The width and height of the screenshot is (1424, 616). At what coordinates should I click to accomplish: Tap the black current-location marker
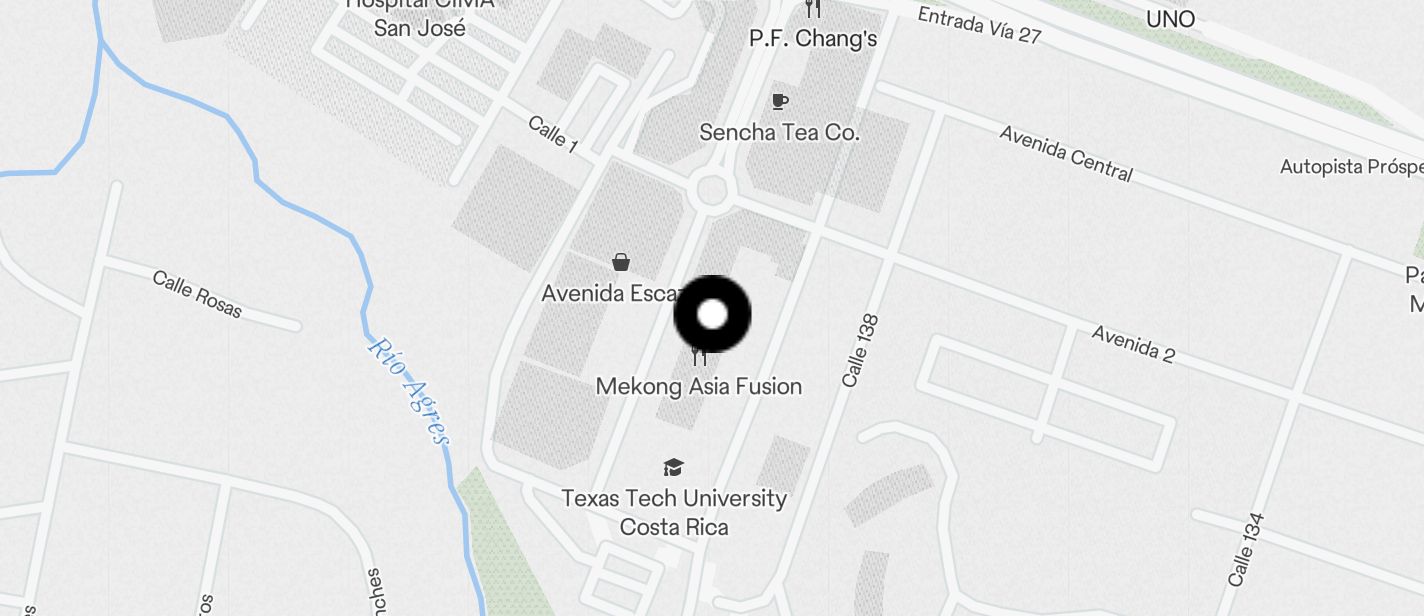(x=712, y=314)
